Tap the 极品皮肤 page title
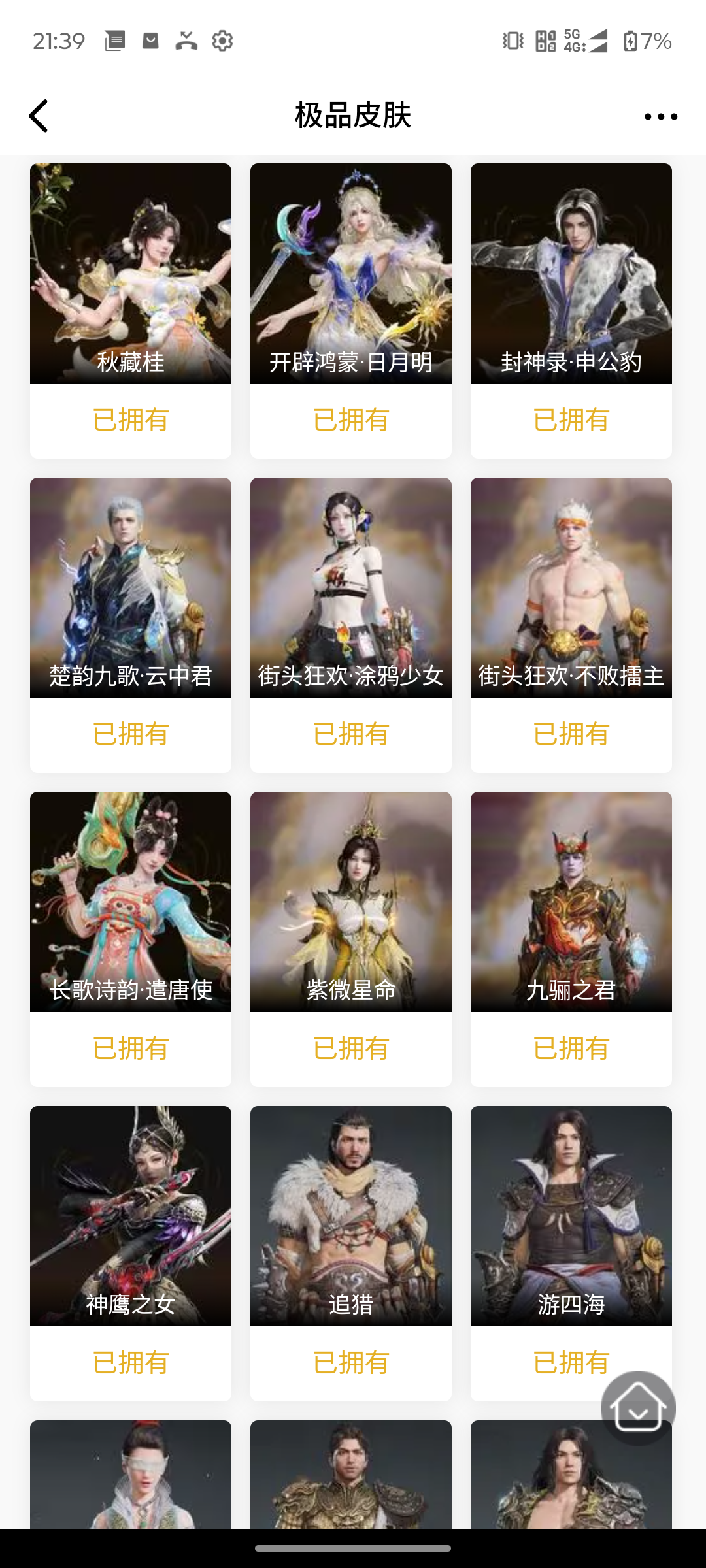 [352, 116]
